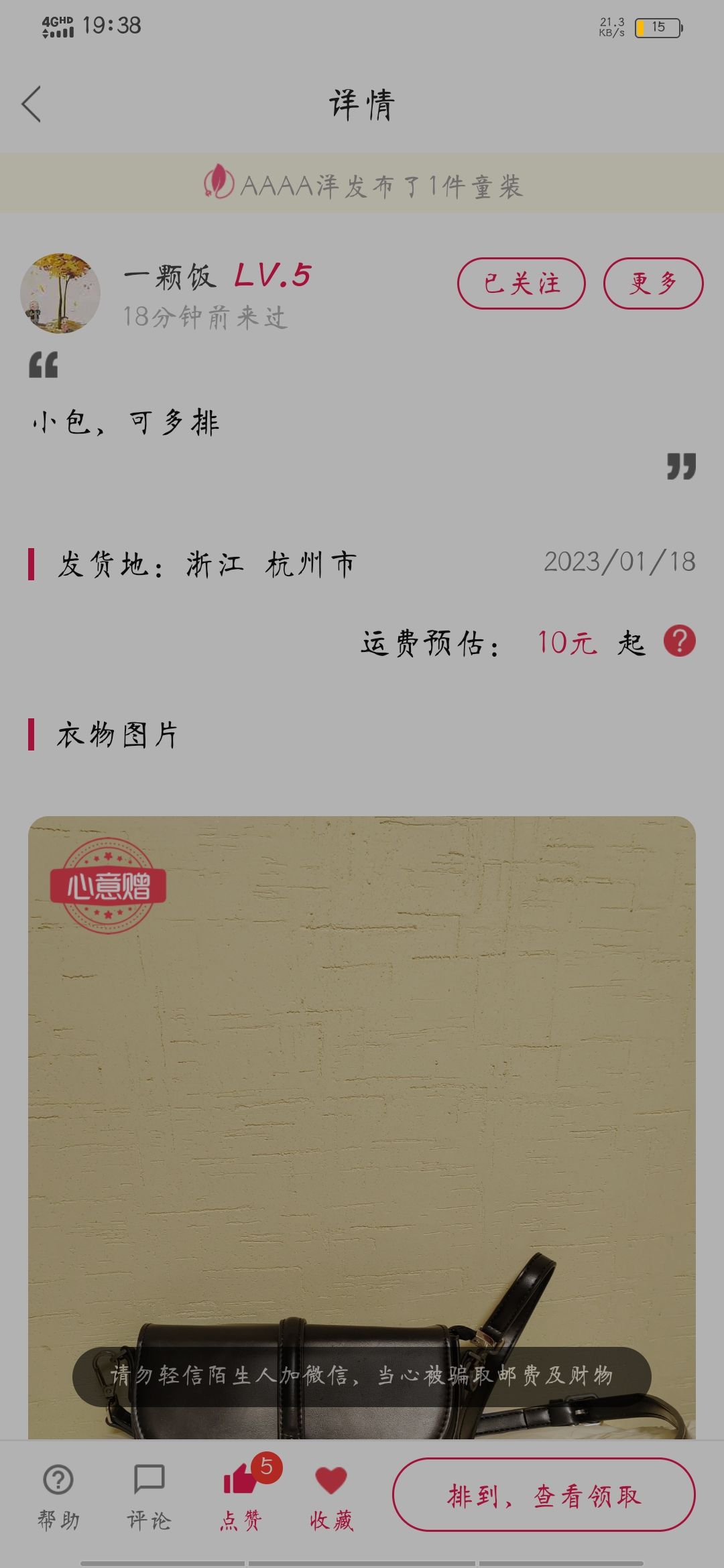724x1568 pixels.
Task: Open the 评论 comments section
Action: tap(149, 1497)
